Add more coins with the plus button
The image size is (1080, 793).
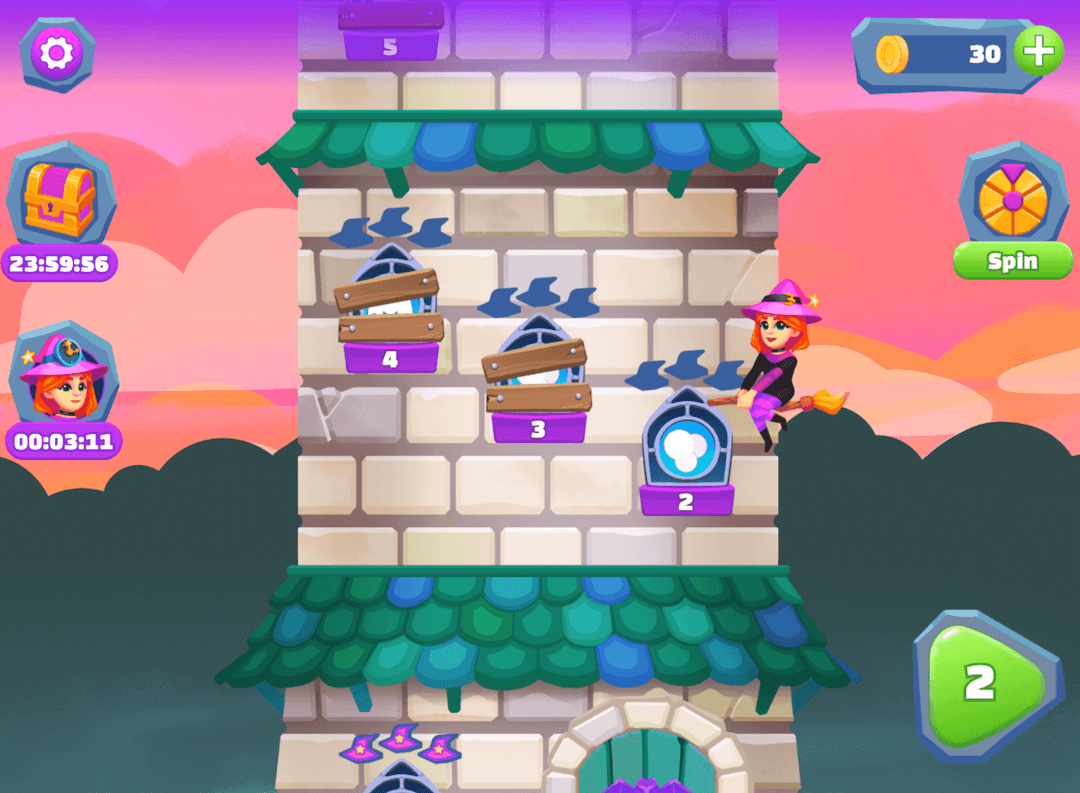[x=1038, y=51]
